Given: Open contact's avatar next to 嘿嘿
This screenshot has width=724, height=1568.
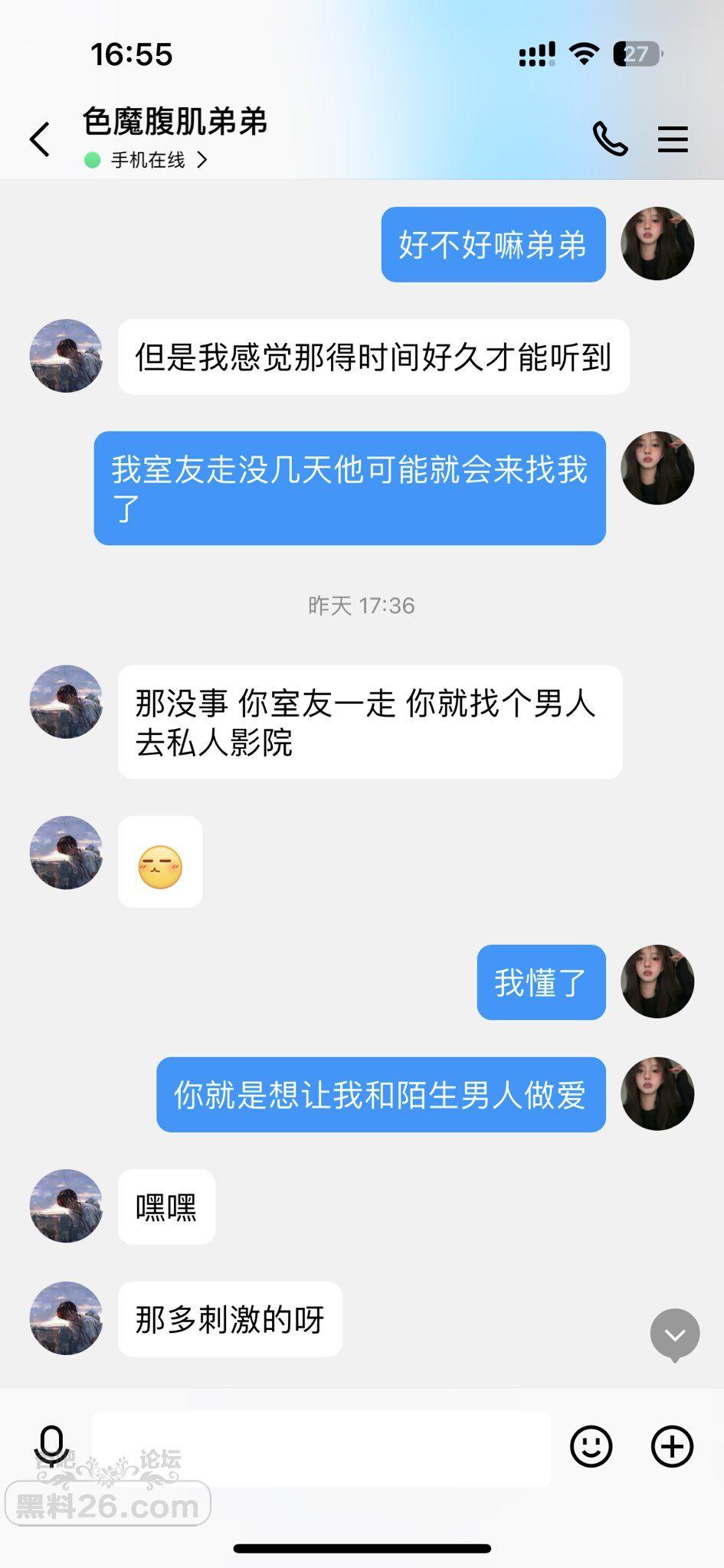Looking at the screenshot, I should 66,1206.
